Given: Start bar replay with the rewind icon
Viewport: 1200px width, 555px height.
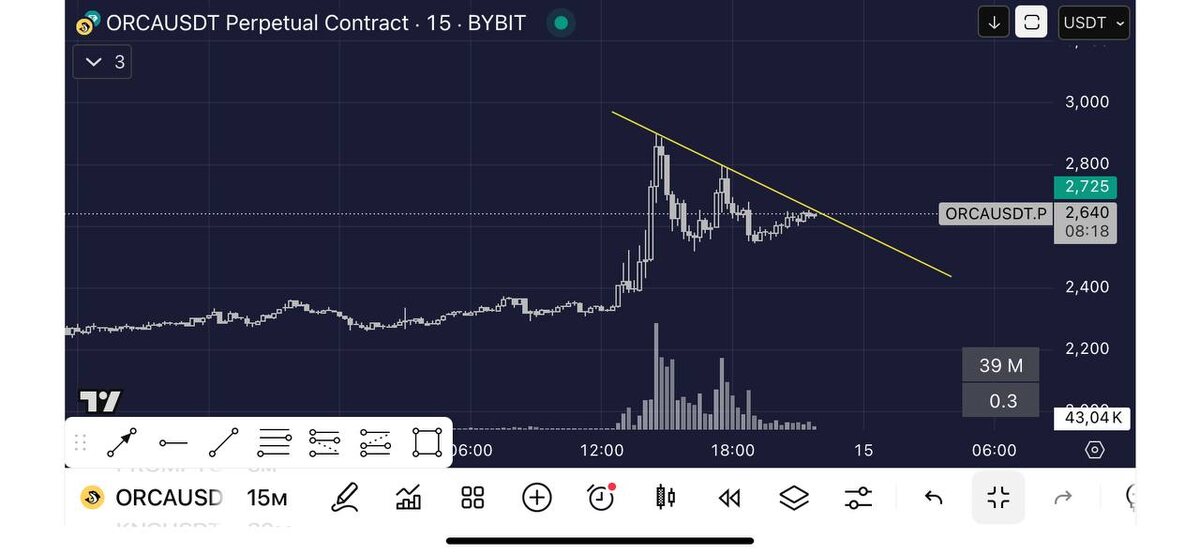Looking at the screenshot, I should pos(730,497).
